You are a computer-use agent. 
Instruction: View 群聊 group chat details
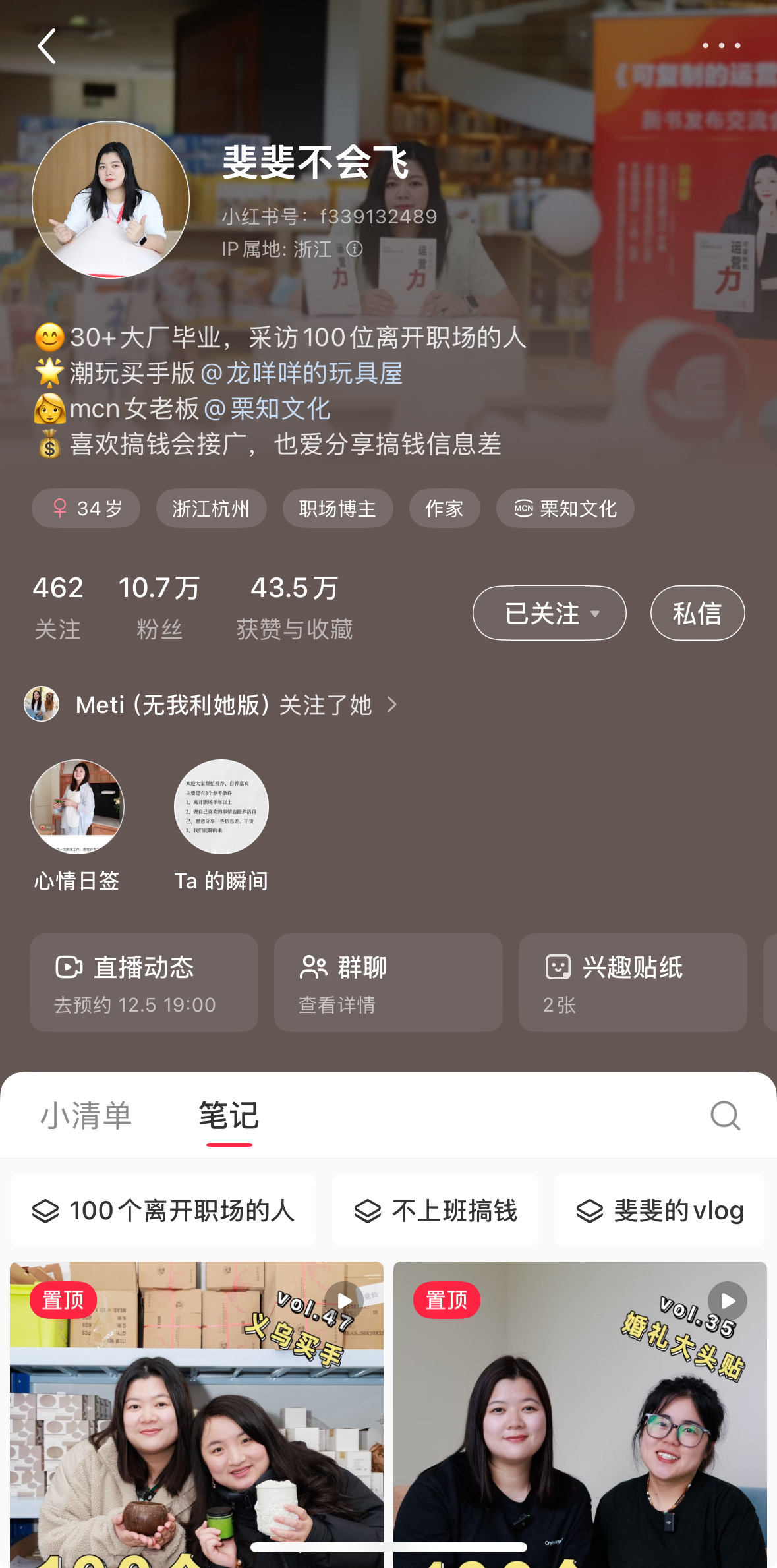388,982
